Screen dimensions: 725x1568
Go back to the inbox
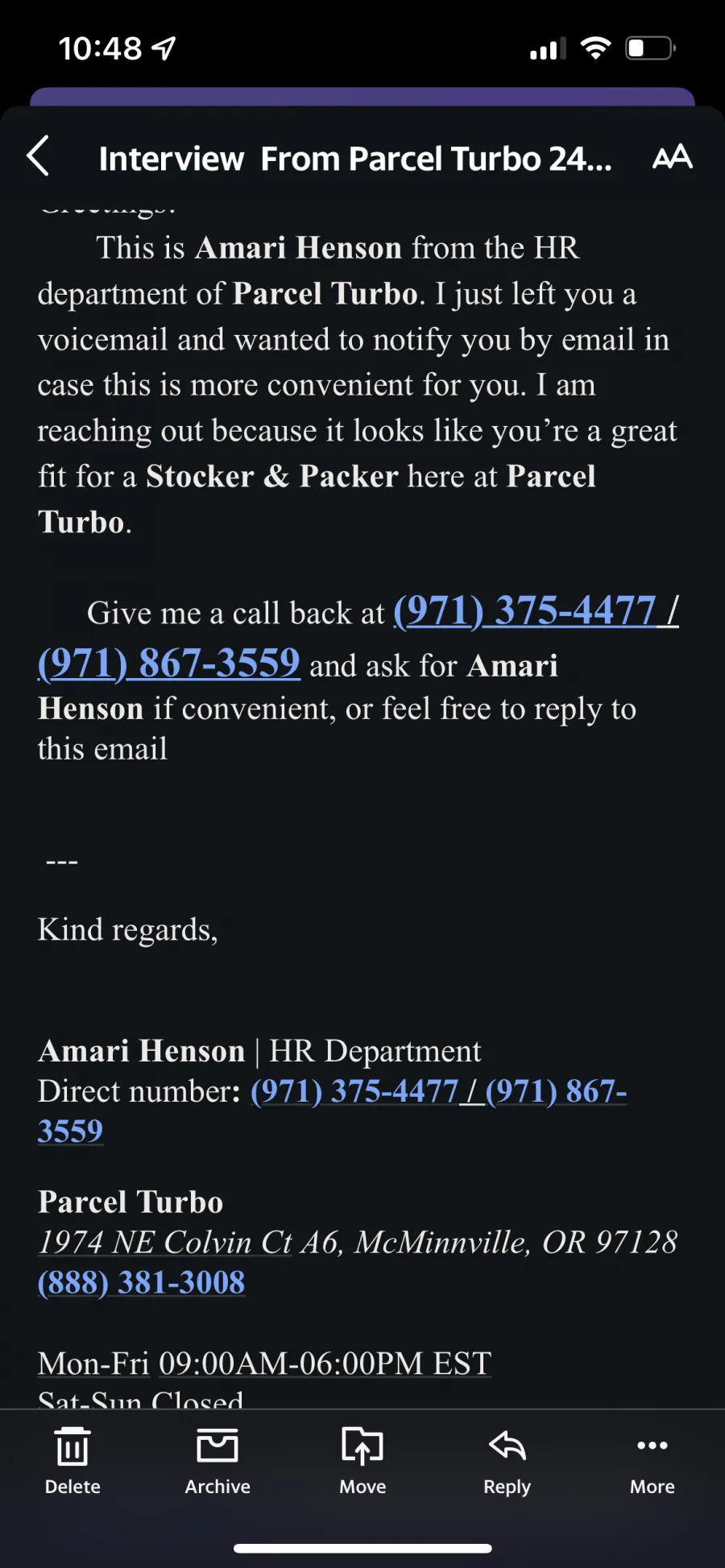pyautogui.click(x=39, y=156)
